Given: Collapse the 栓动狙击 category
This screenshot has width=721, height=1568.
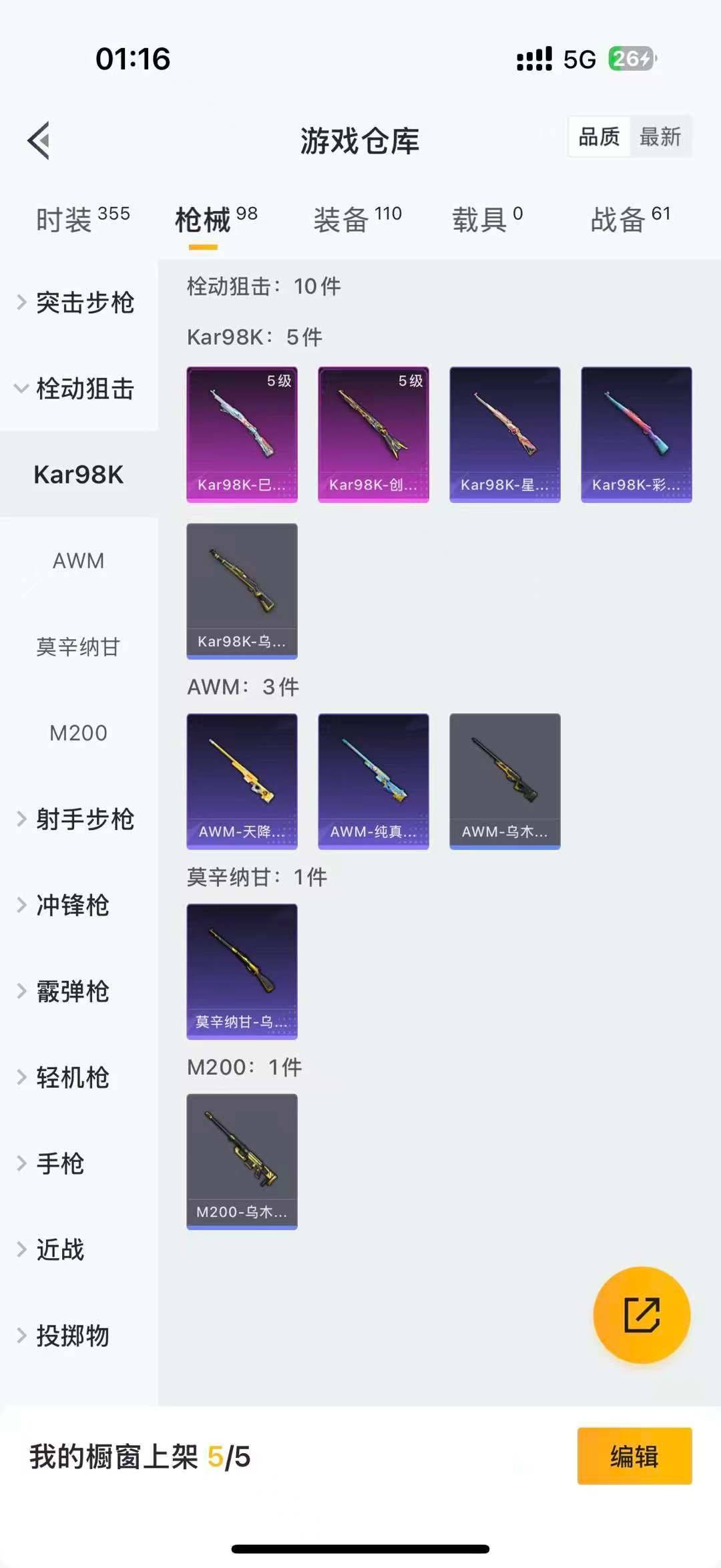Looking at the screenshot, I should pos(77,389).
